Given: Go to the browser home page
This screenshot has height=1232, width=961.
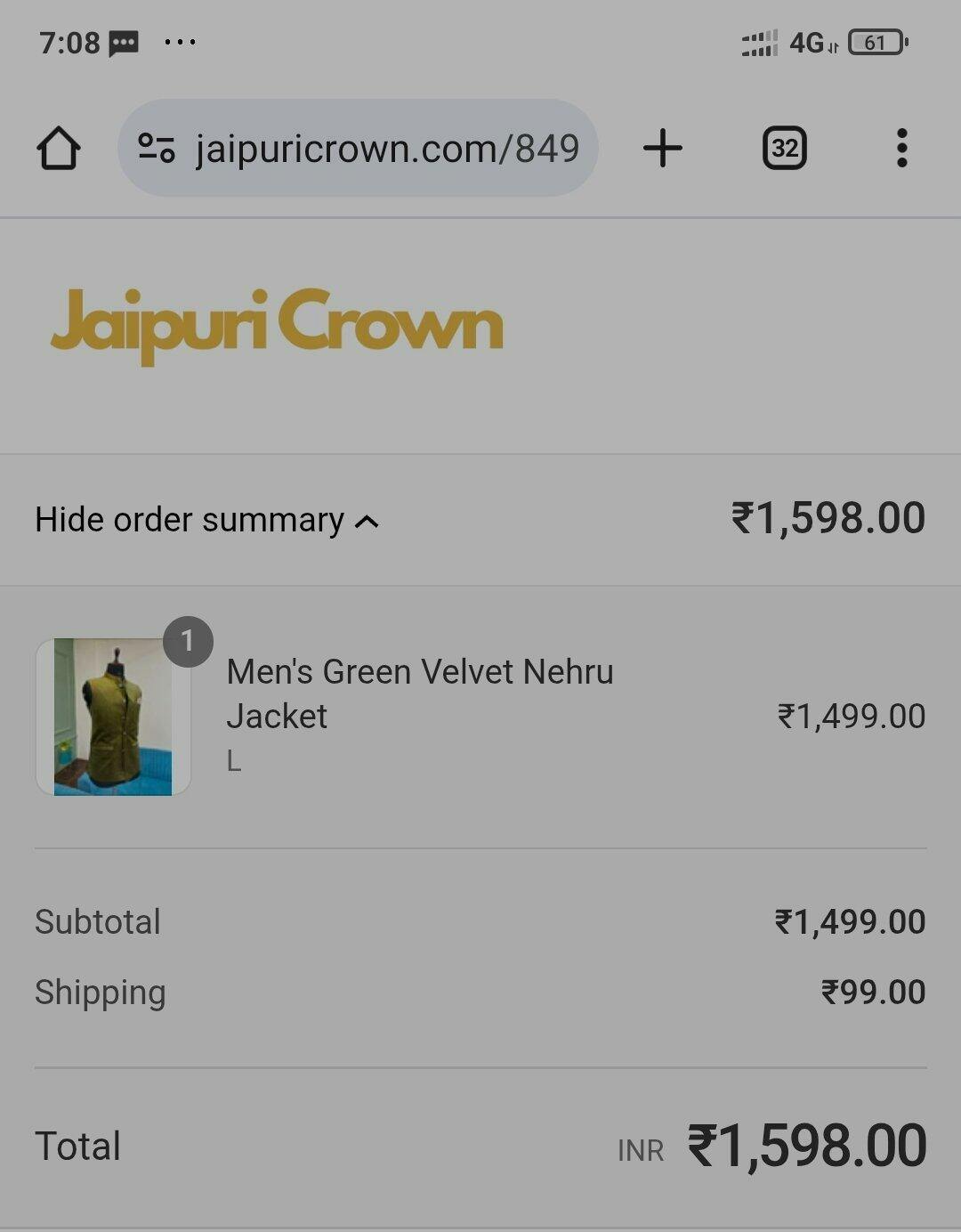Looking at the screenshot, I should click(x=59, y=148).
